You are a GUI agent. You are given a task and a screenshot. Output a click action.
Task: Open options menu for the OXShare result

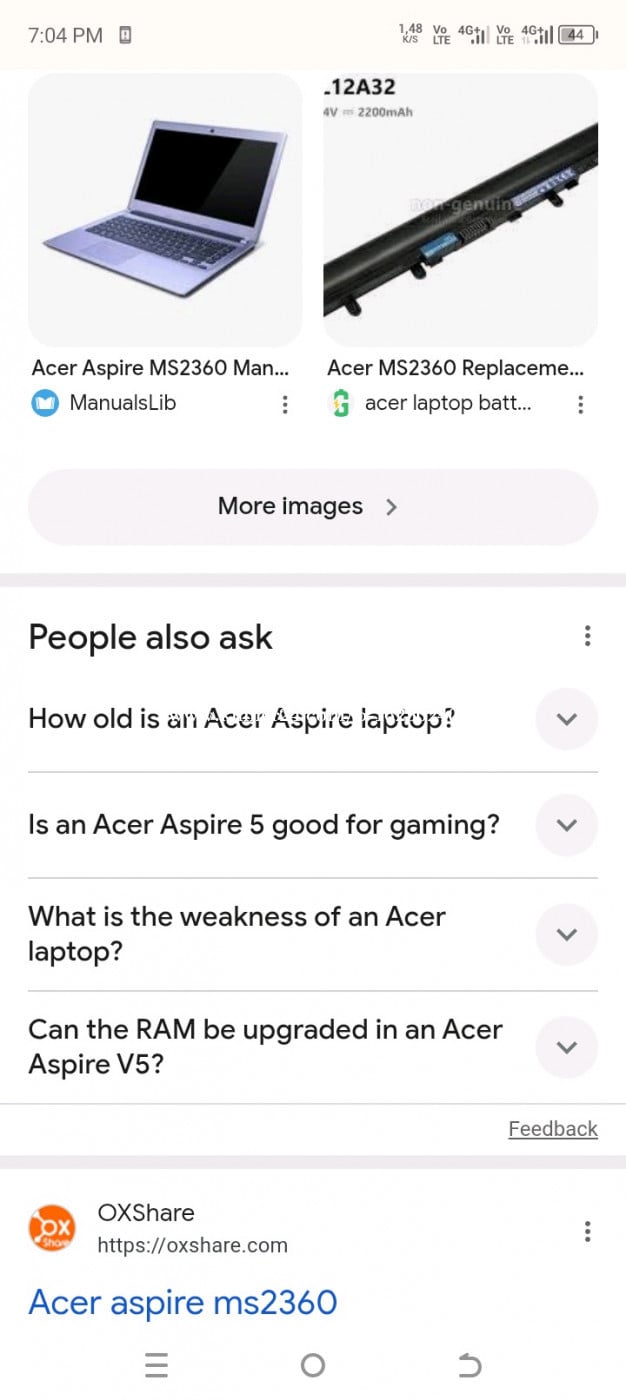click(587, 1231)
